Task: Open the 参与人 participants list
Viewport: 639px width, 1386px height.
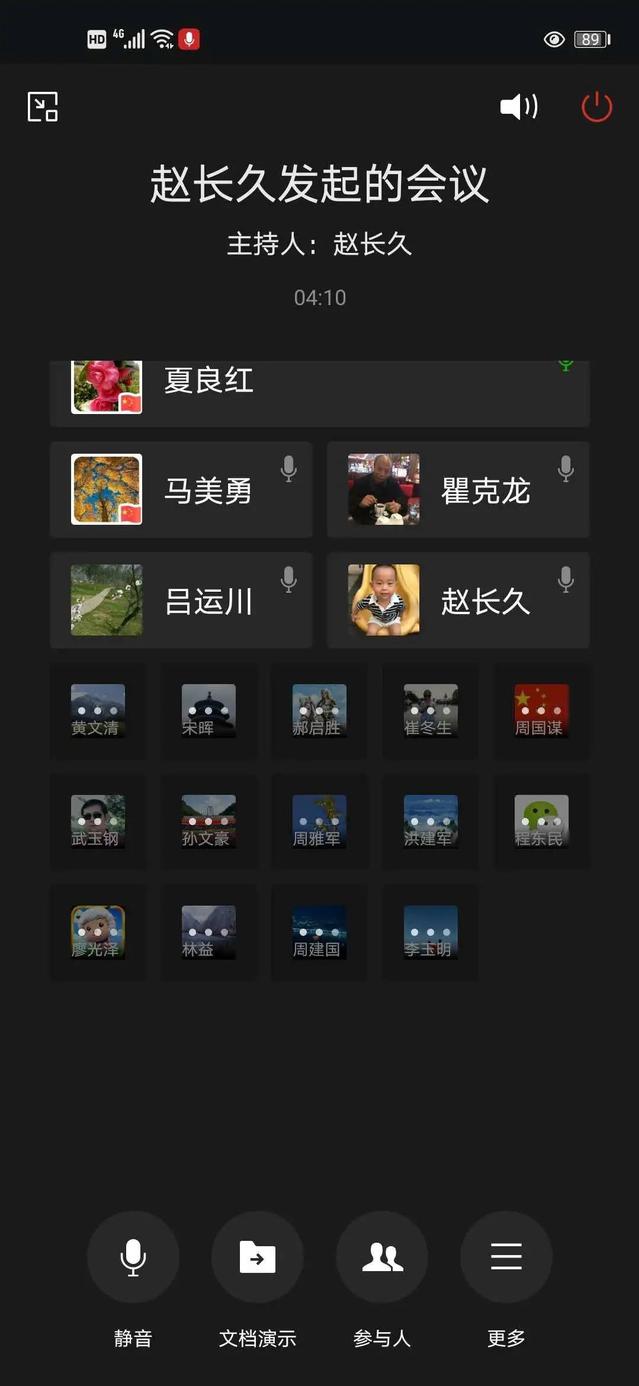Action: point(382,1257)
